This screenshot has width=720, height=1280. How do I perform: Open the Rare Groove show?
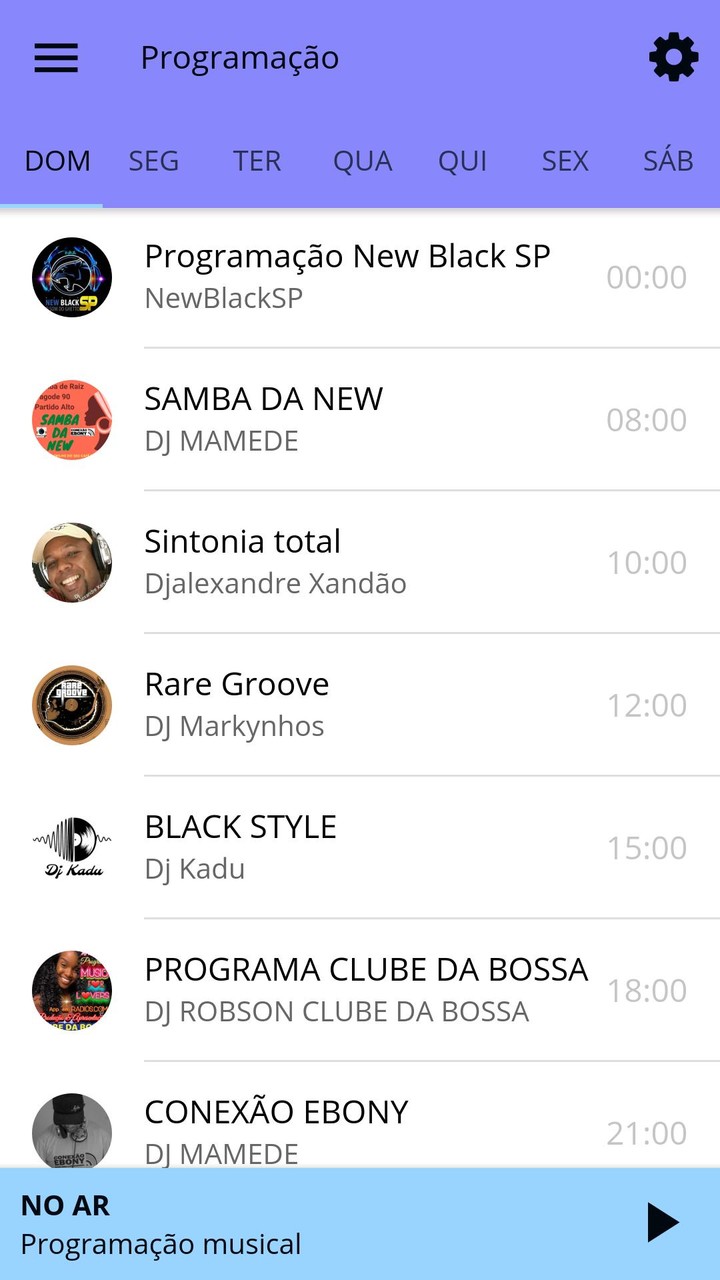(237, 704)
